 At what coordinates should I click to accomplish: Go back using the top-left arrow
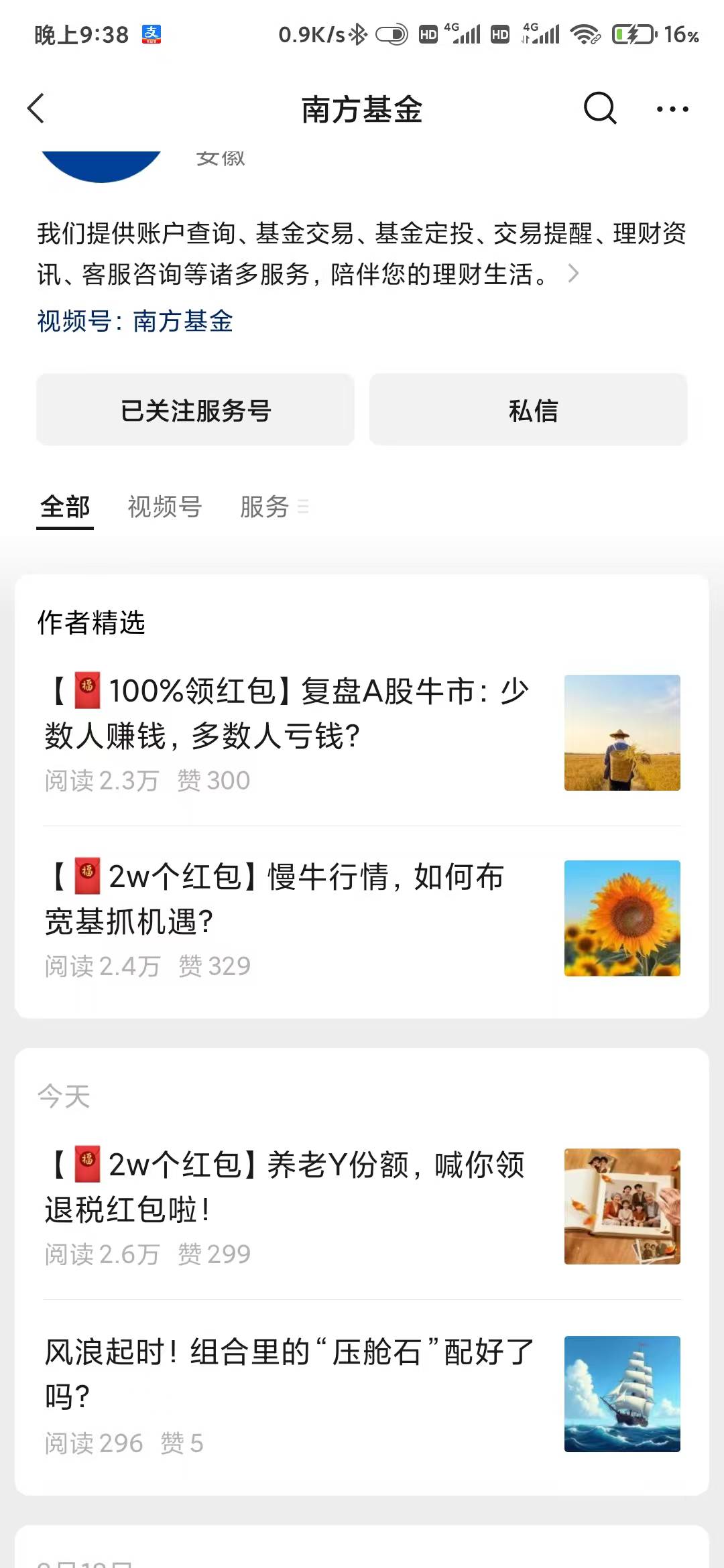[36, 109]
